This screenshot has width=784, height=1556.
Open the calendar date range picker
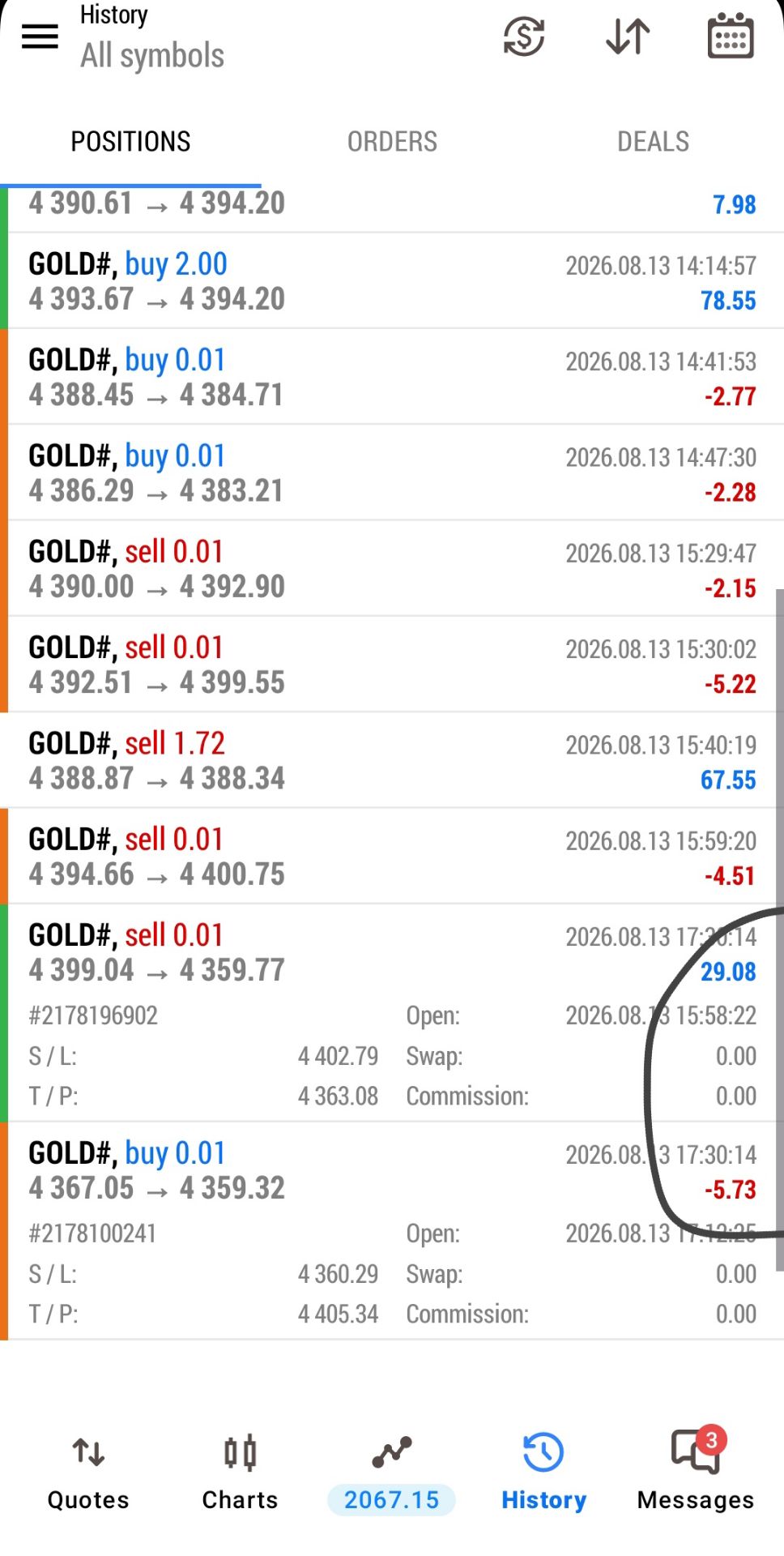[x=731, y=36]
